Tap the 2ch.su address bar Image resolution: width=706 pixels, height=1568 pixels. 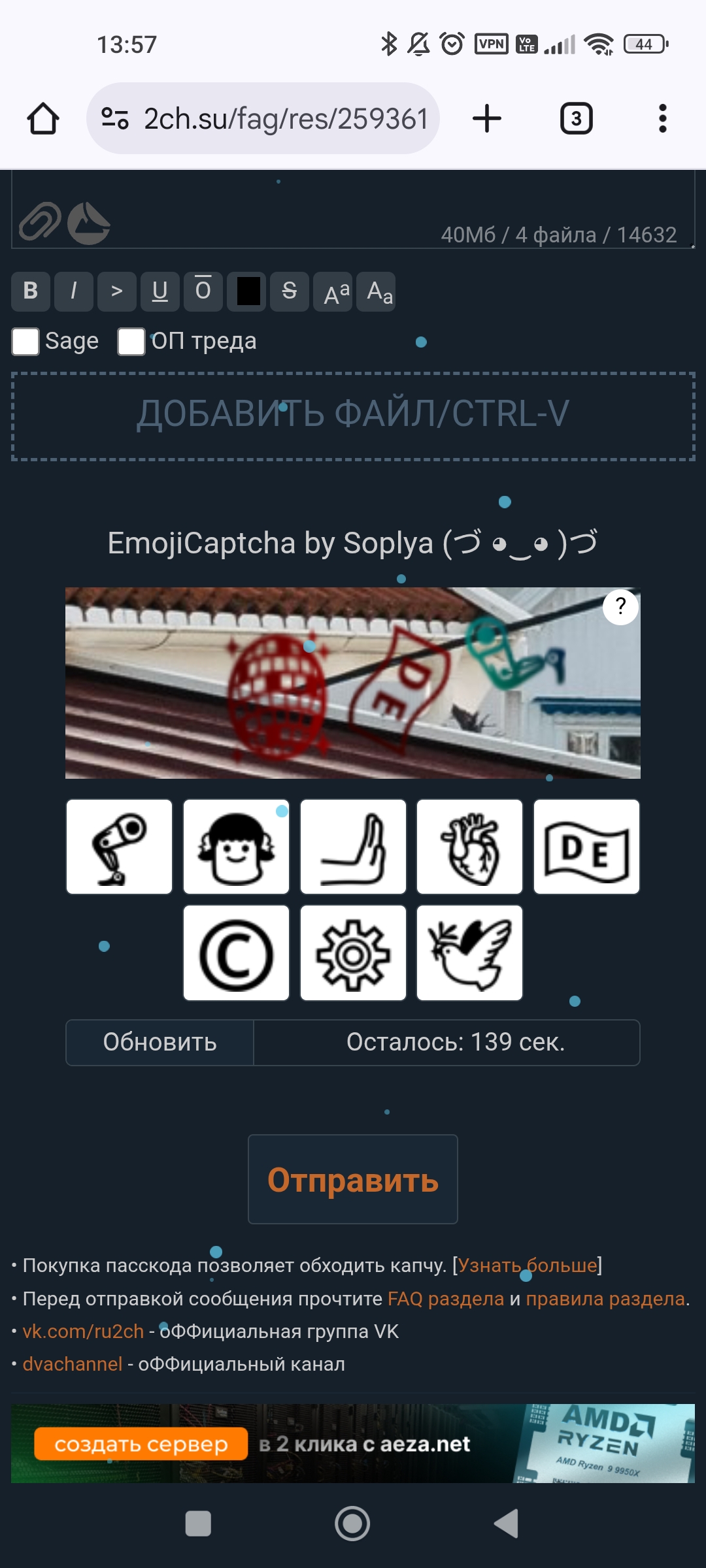(275, 119)
